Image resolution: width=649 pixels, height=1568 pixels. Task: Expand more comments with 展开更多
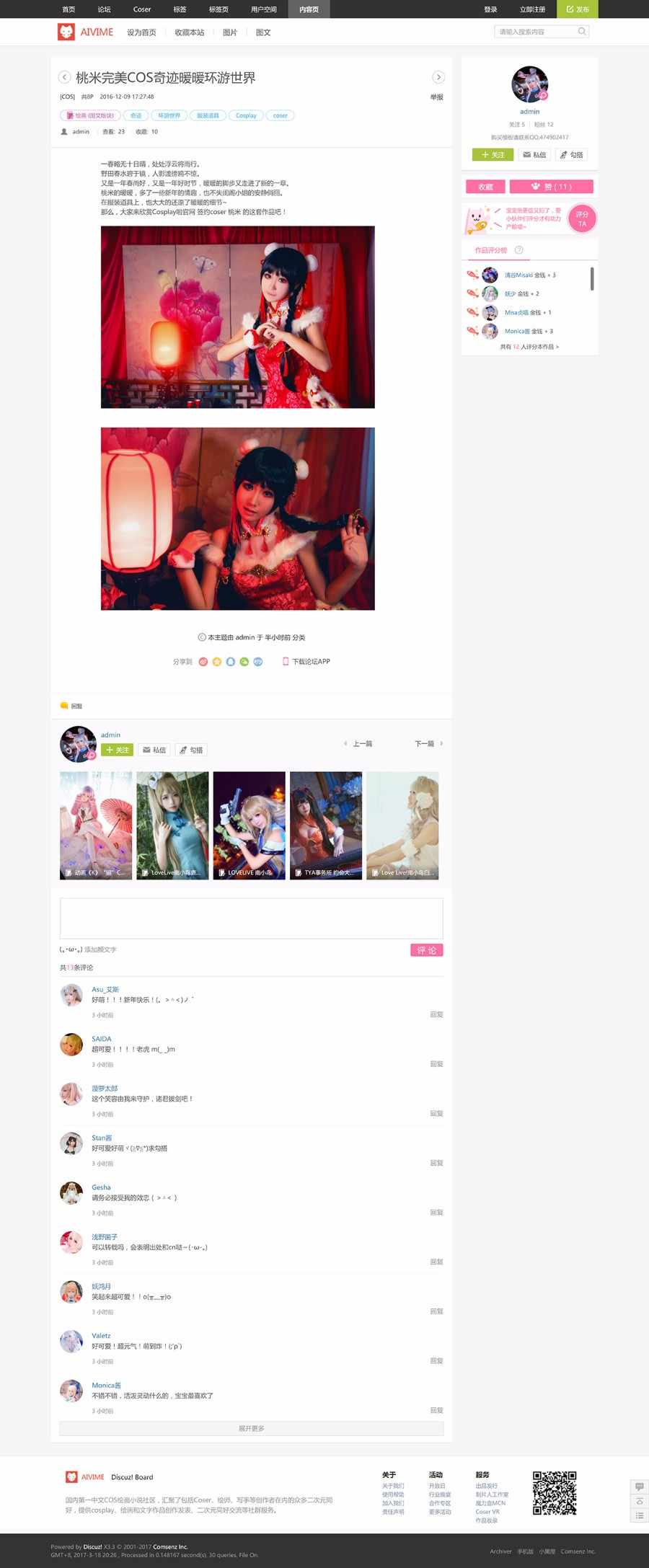coord(251,1428)
